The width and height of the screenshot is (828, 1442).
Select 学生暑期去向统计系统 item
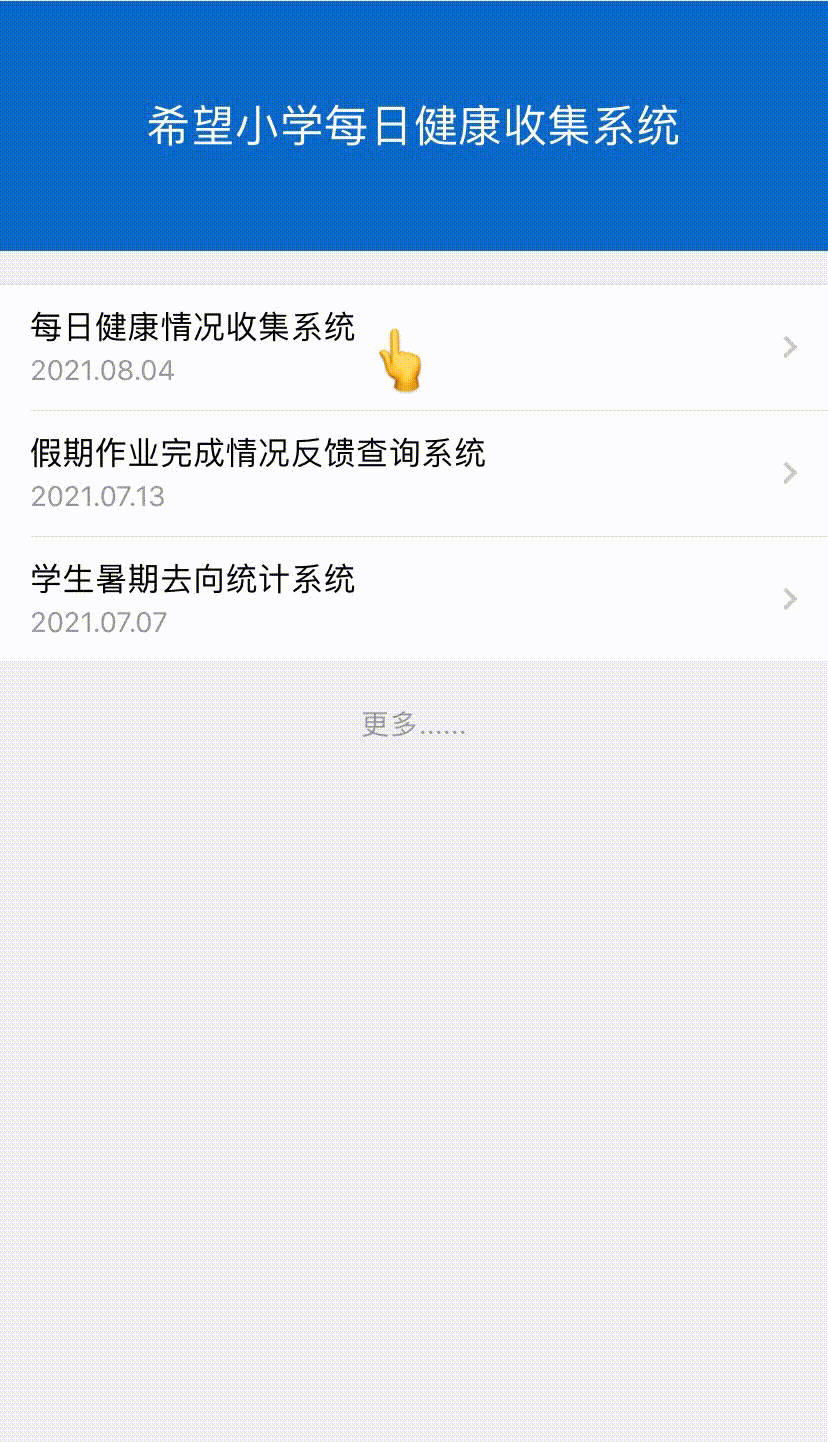click(414, 599)
